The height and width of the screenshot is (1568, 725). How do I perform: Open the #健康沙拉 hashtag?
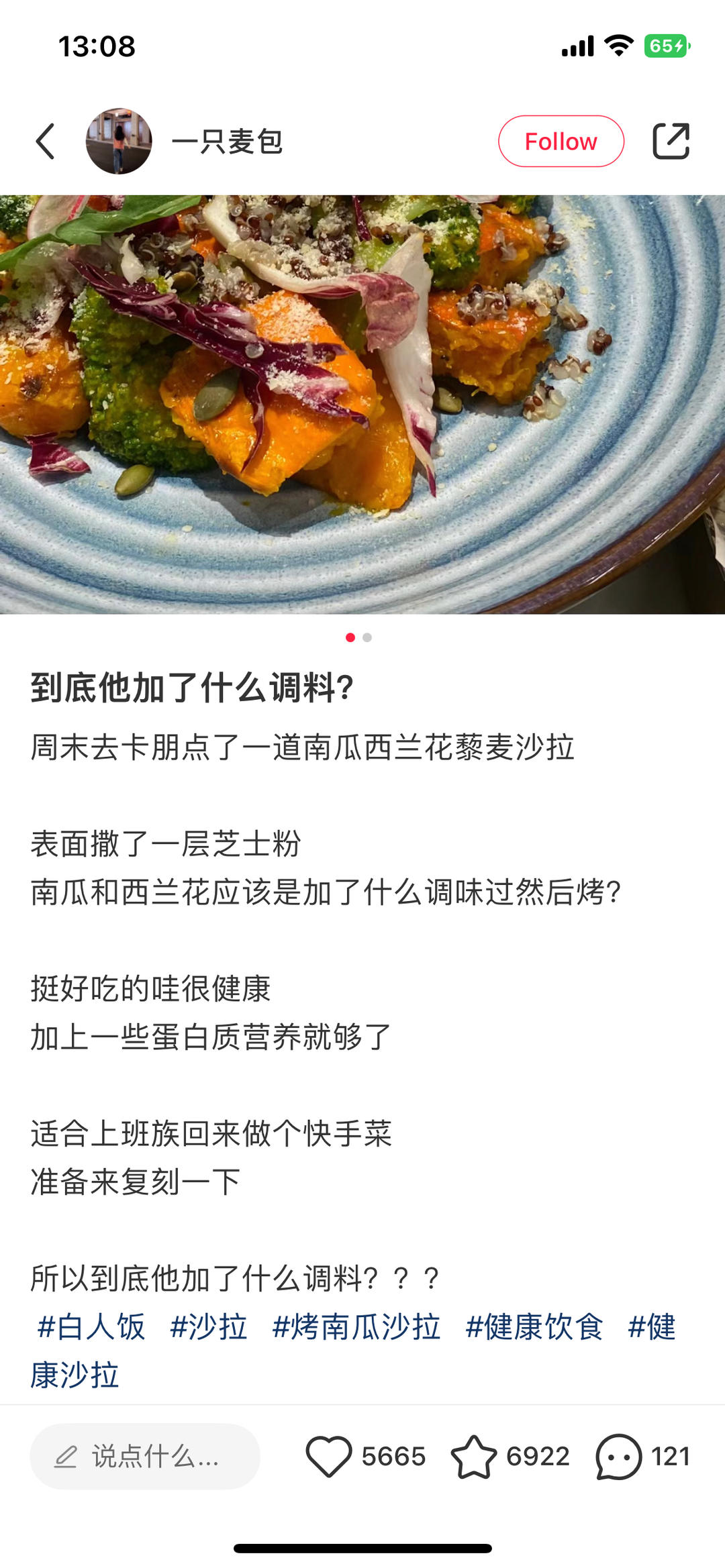[x=75, y=1375]
